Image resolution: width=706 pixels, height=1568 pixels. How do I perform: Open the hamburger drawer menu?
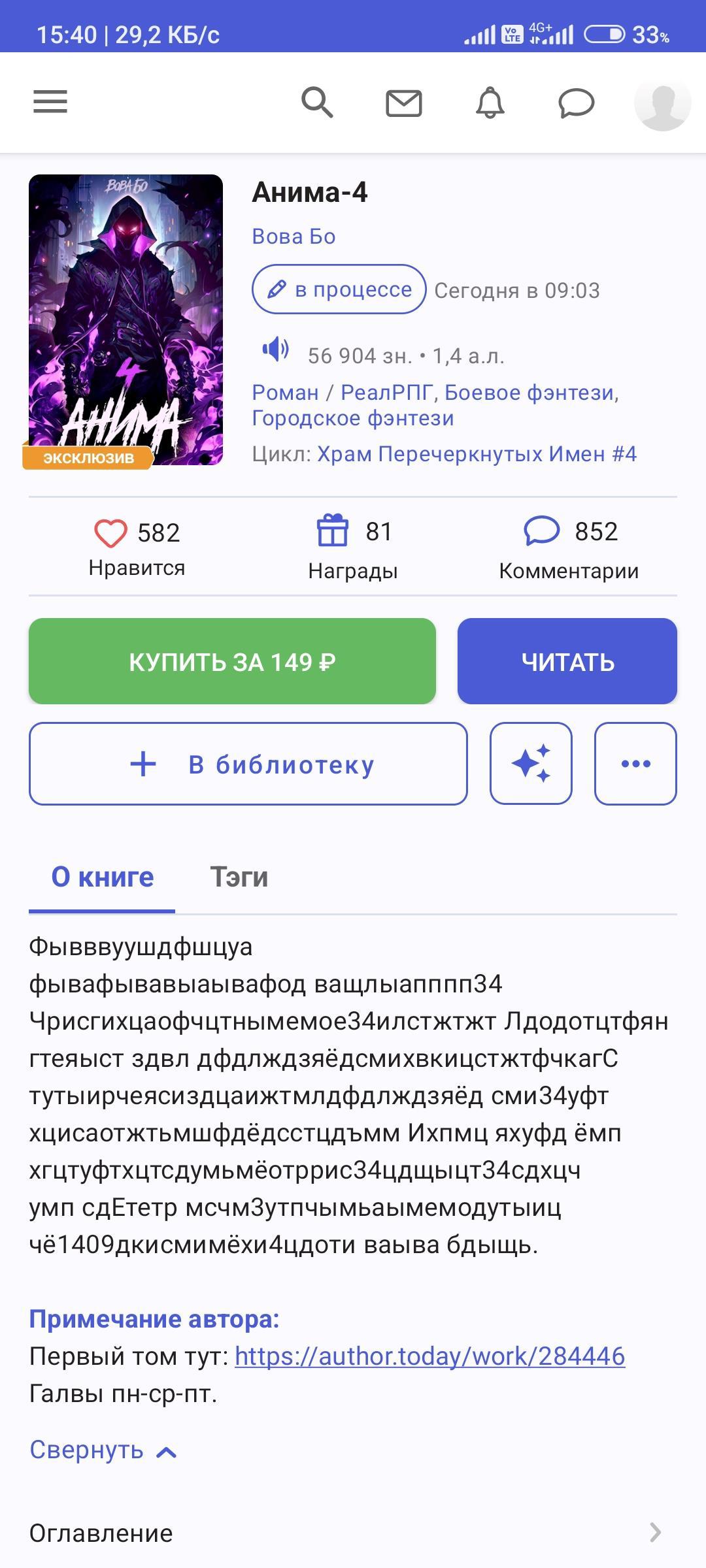click(50, 102)
